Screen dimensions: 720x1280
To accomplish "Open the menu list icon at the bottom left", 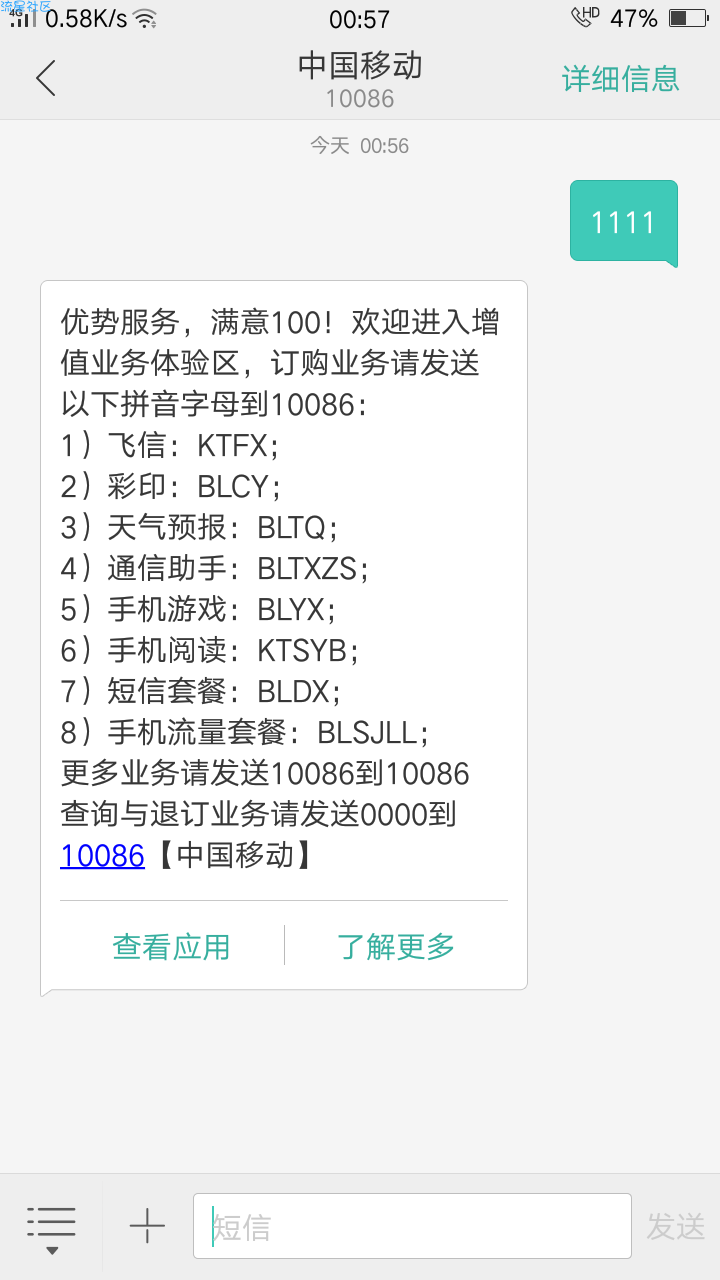I will click(x=52, y=1228).
